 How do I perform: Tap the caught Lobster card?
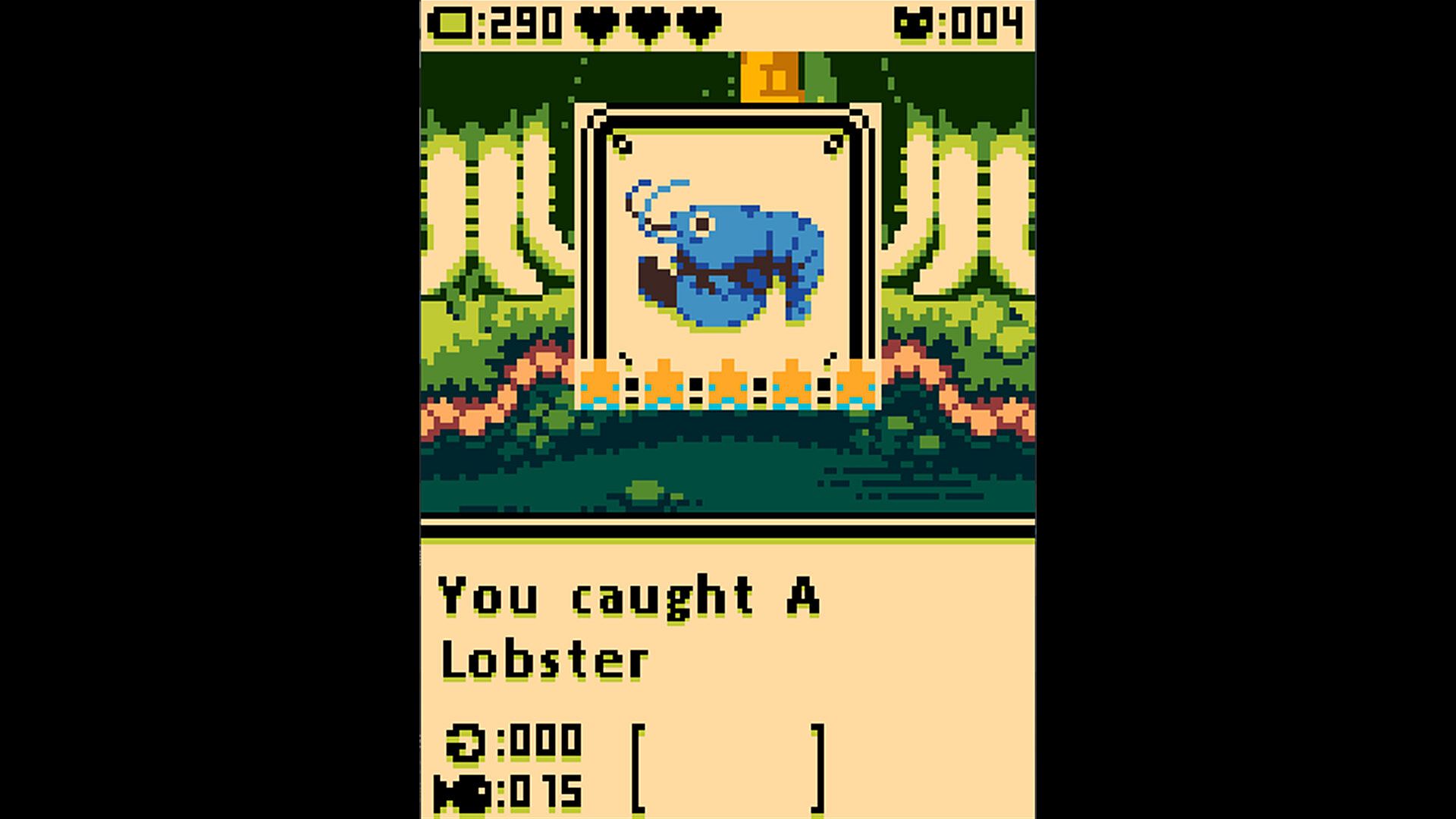(727, 256)
